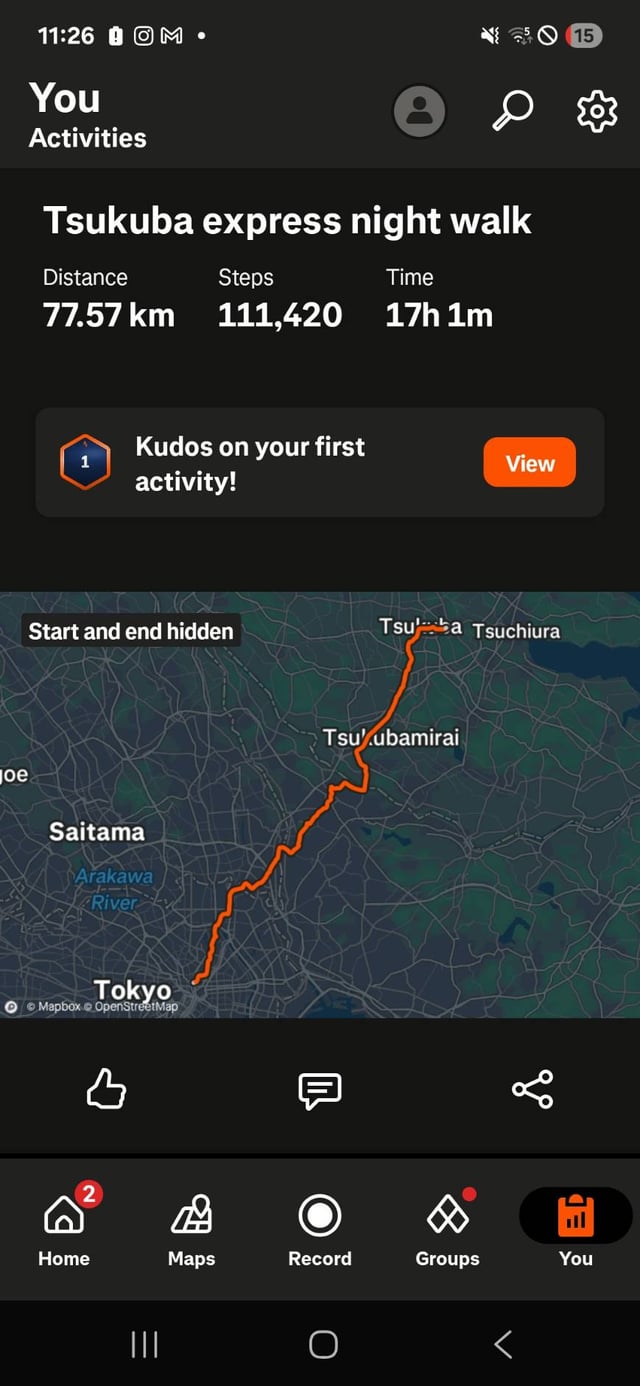The image size is (640, 1386).
Task: Show recent apps from the navigation bar
Action: point(145,1345)
